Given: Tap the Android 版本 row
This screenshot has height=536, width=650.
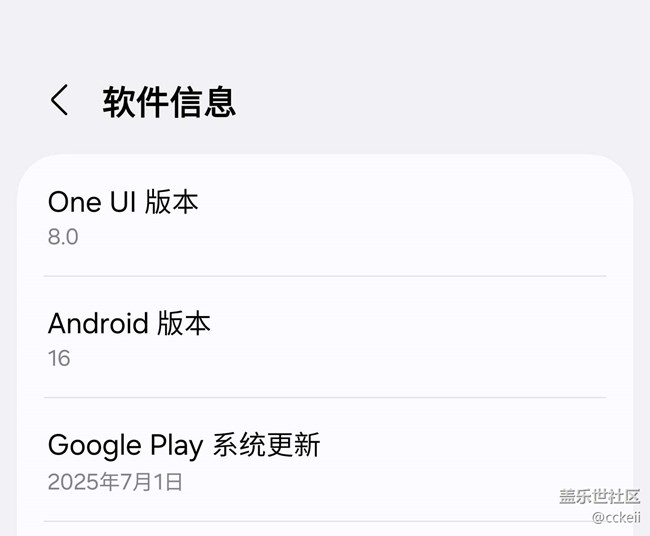Looking at the screenshot, I should click(324, 338).
